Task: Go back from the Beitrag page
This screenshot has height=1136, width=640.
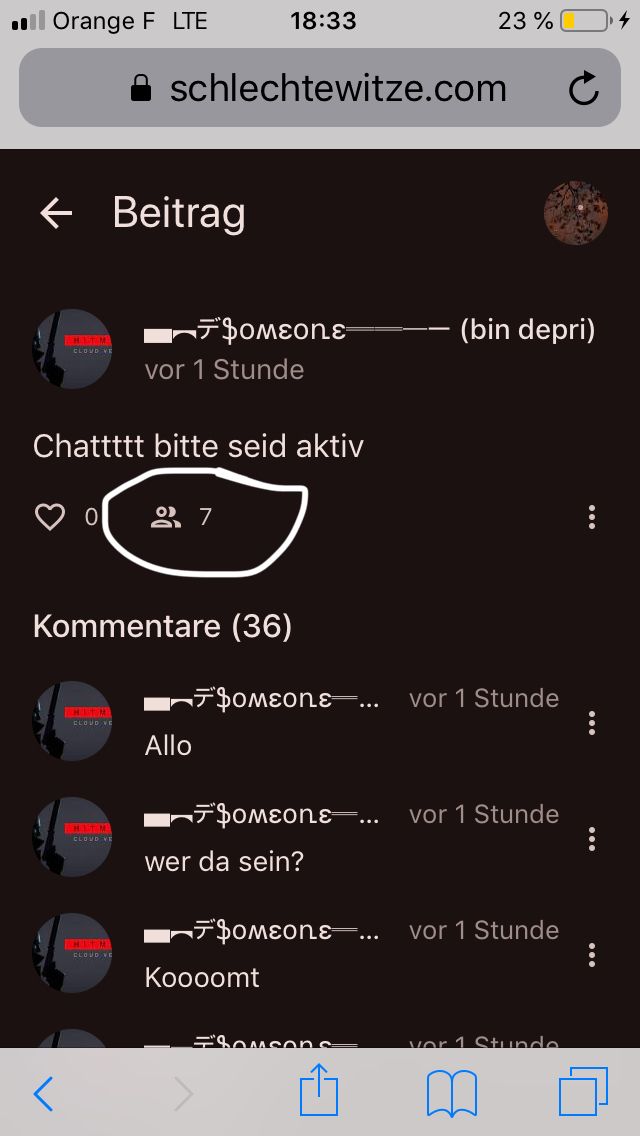Action: (56, 213)
